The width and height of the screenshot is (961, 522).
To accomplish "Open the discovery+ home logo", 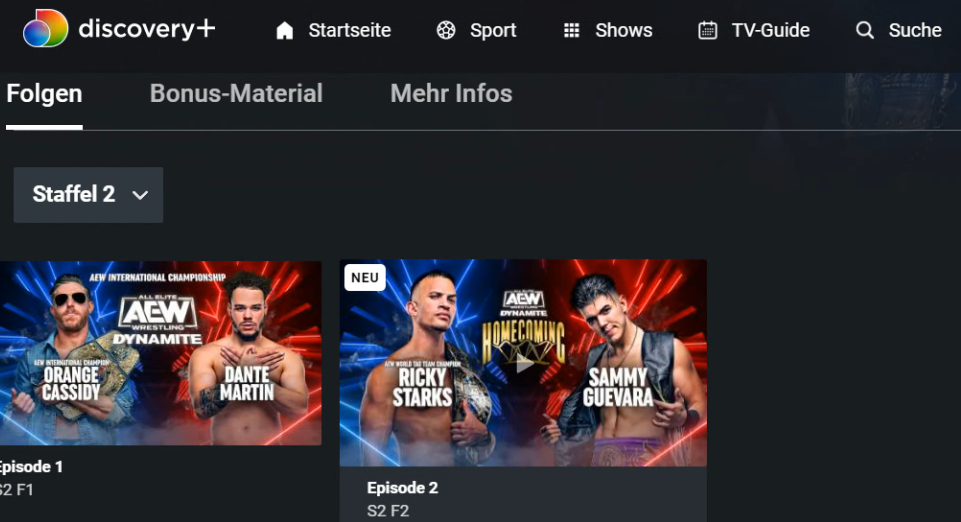I will (118, 29).
